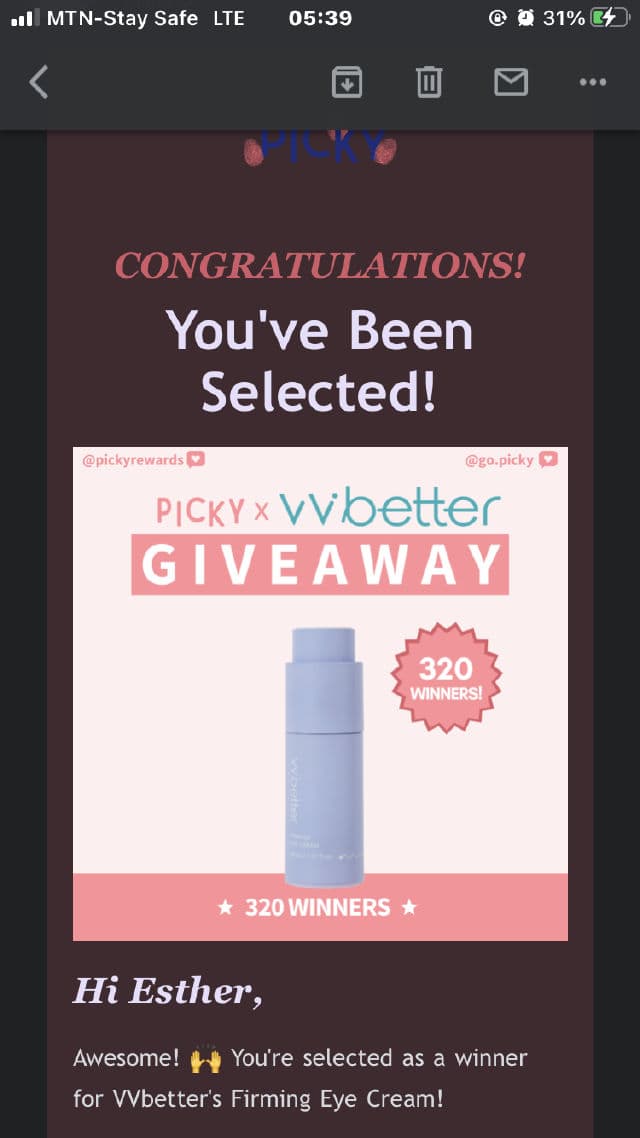Open the more options menu

592,82
